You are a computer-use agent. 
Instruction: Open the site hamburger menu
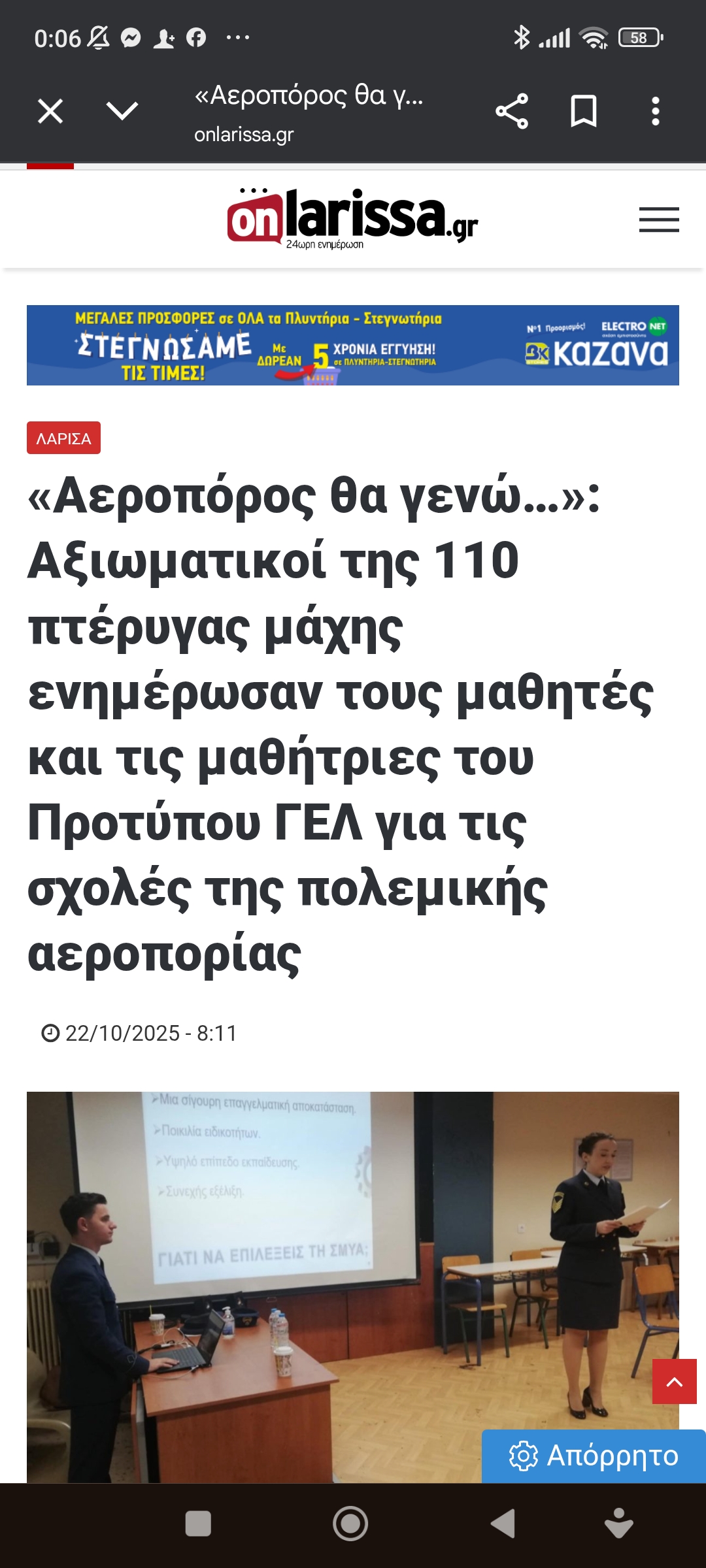[658, 220]
